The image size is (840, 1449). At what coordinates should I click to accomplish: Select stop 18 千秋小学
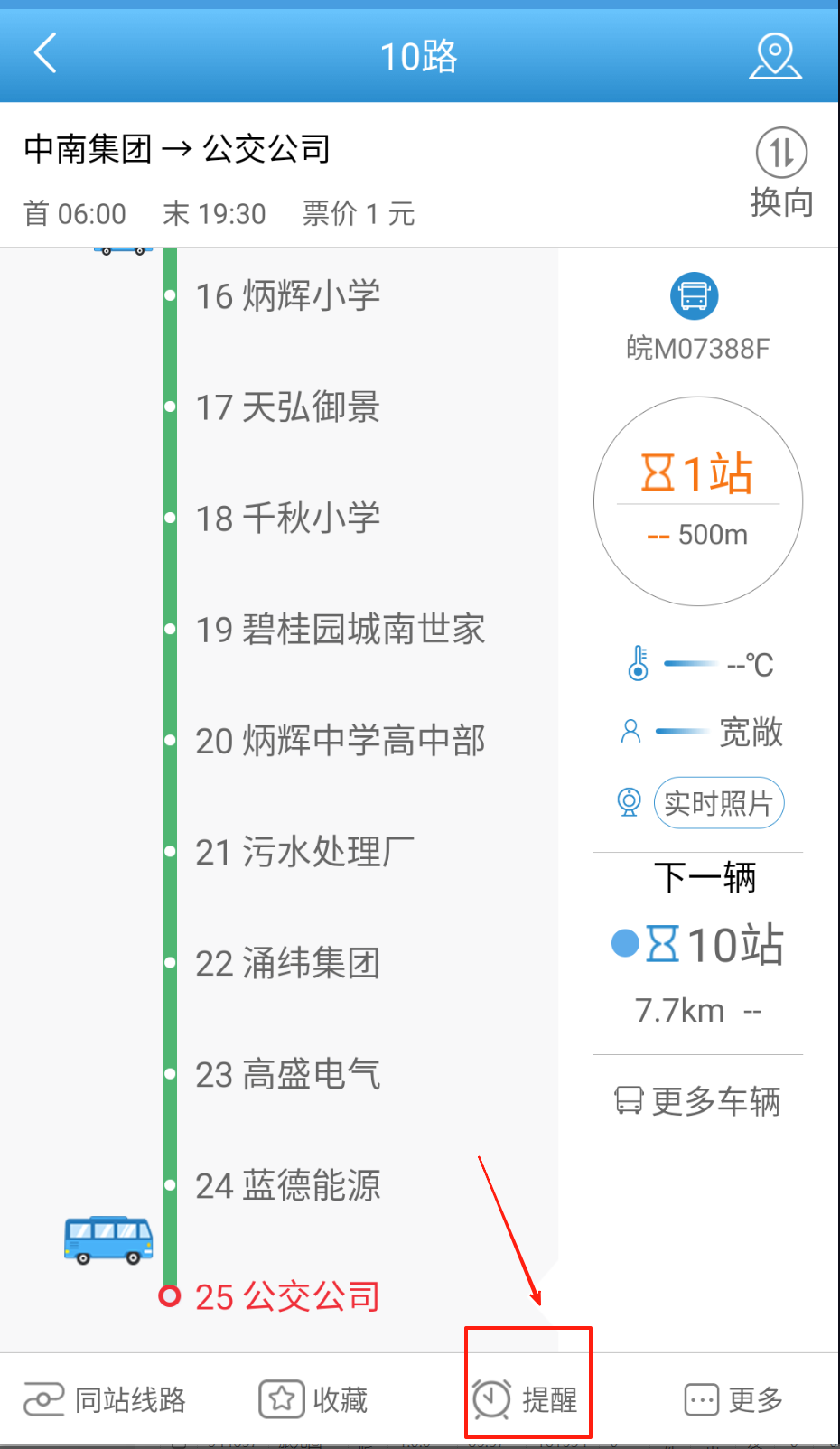click(x=287, y=519)
